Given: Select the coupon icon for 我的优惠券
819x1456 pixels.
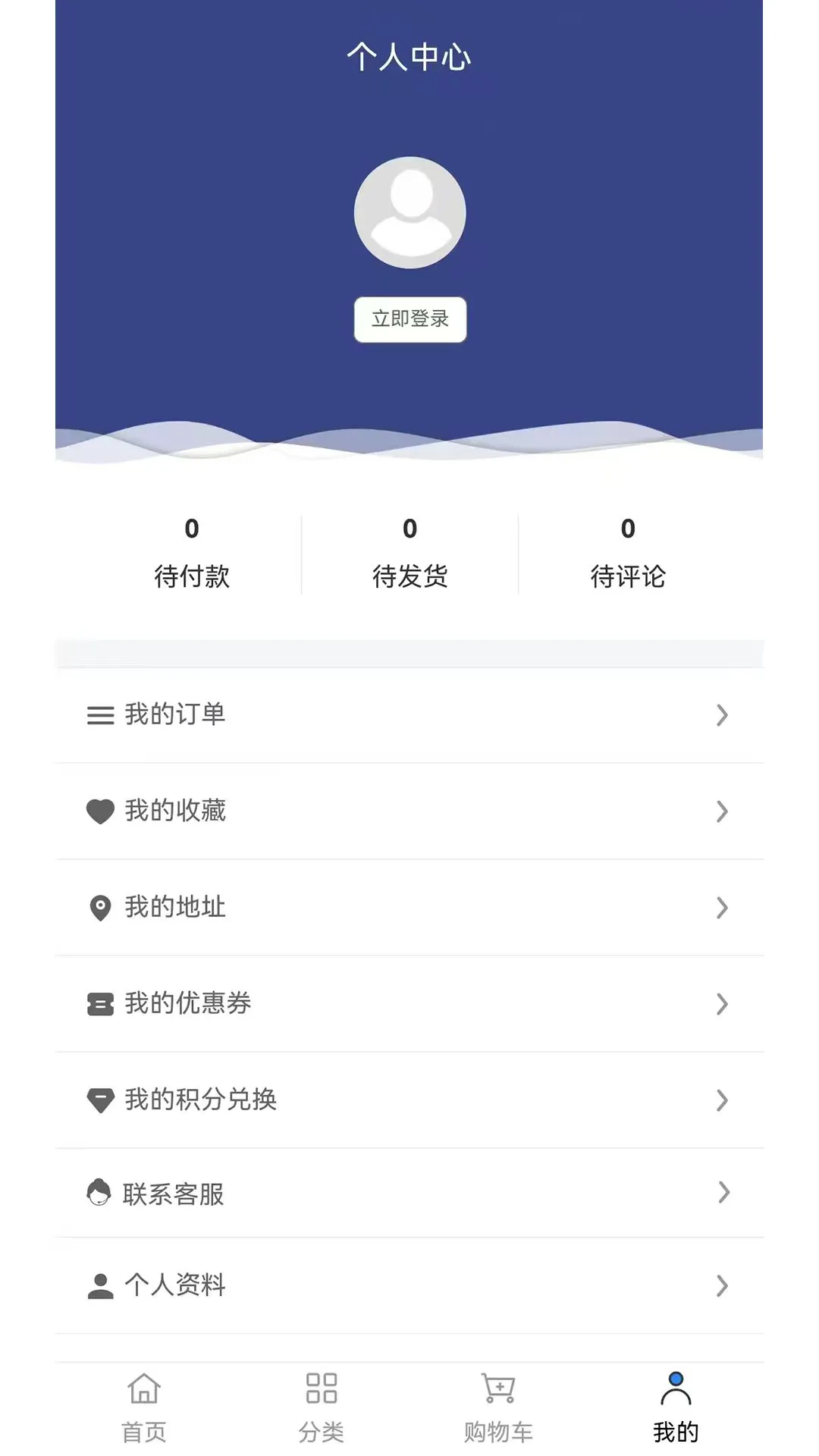Looking at the screenshot, I should (99, 1003).
